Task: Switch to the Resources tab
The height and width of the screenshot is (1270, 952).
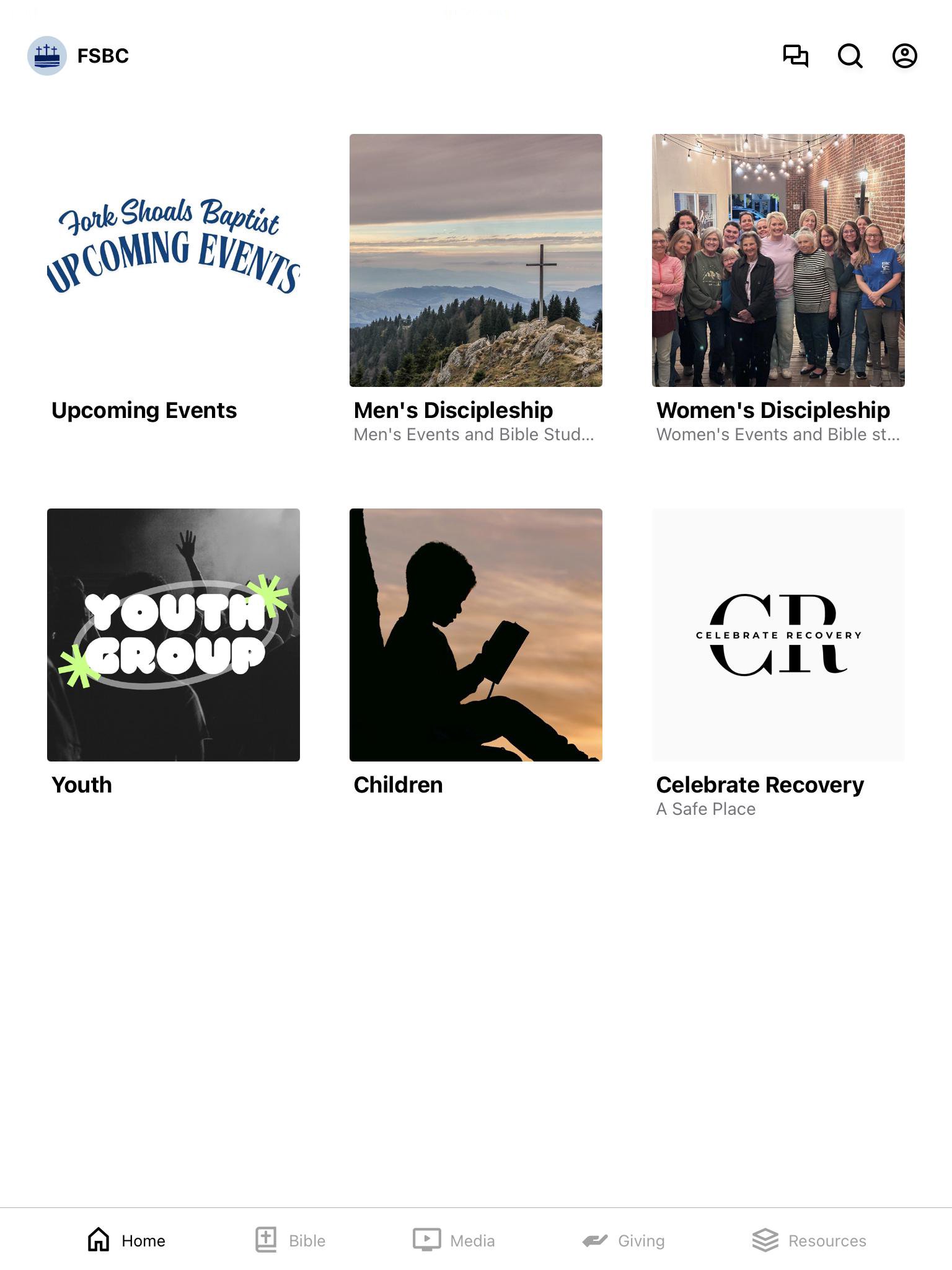Action: [809, 1240]
